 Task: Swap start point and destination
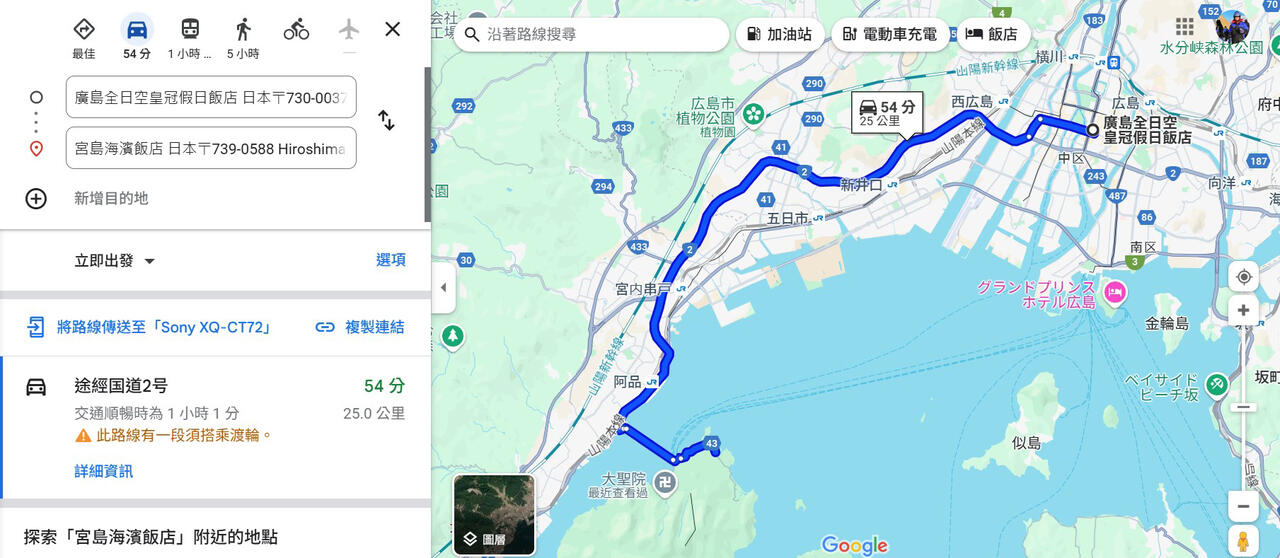(386, 121)
